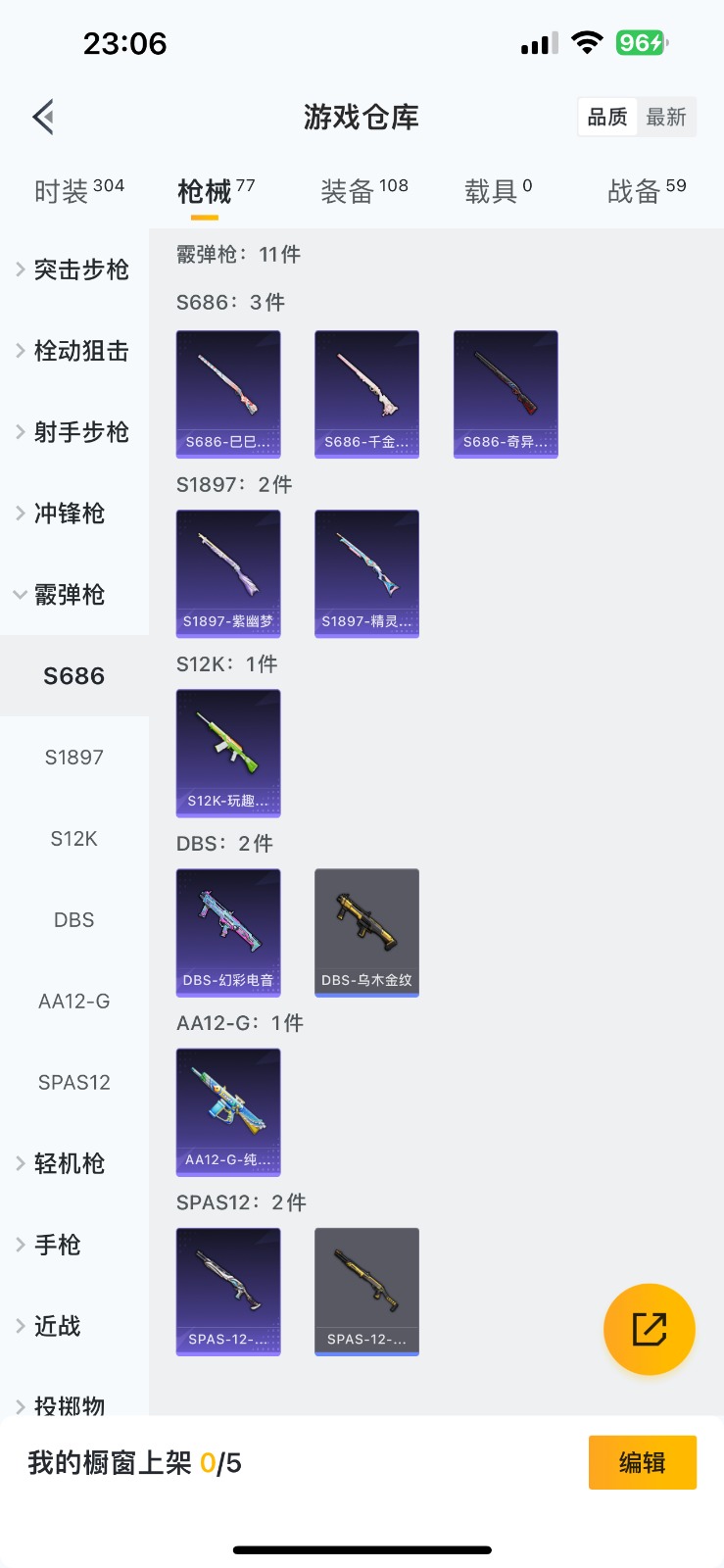Image resolution: width=724 pixels, height=1568 pixels.
Task: Select SPAS12 in the sidebar
Action: (74, 1083)
